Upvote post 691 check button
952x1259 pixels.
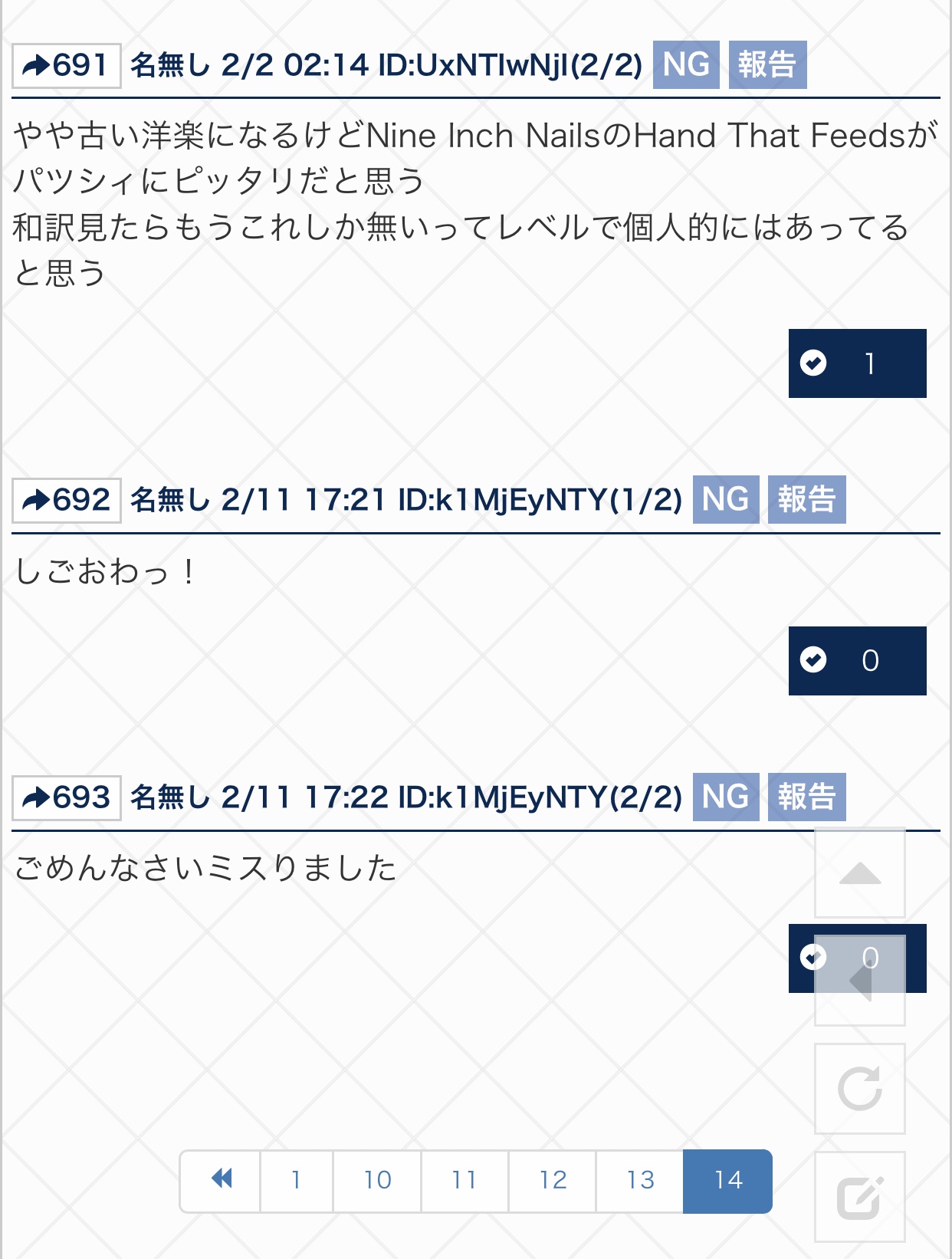[x=856, y=363]
